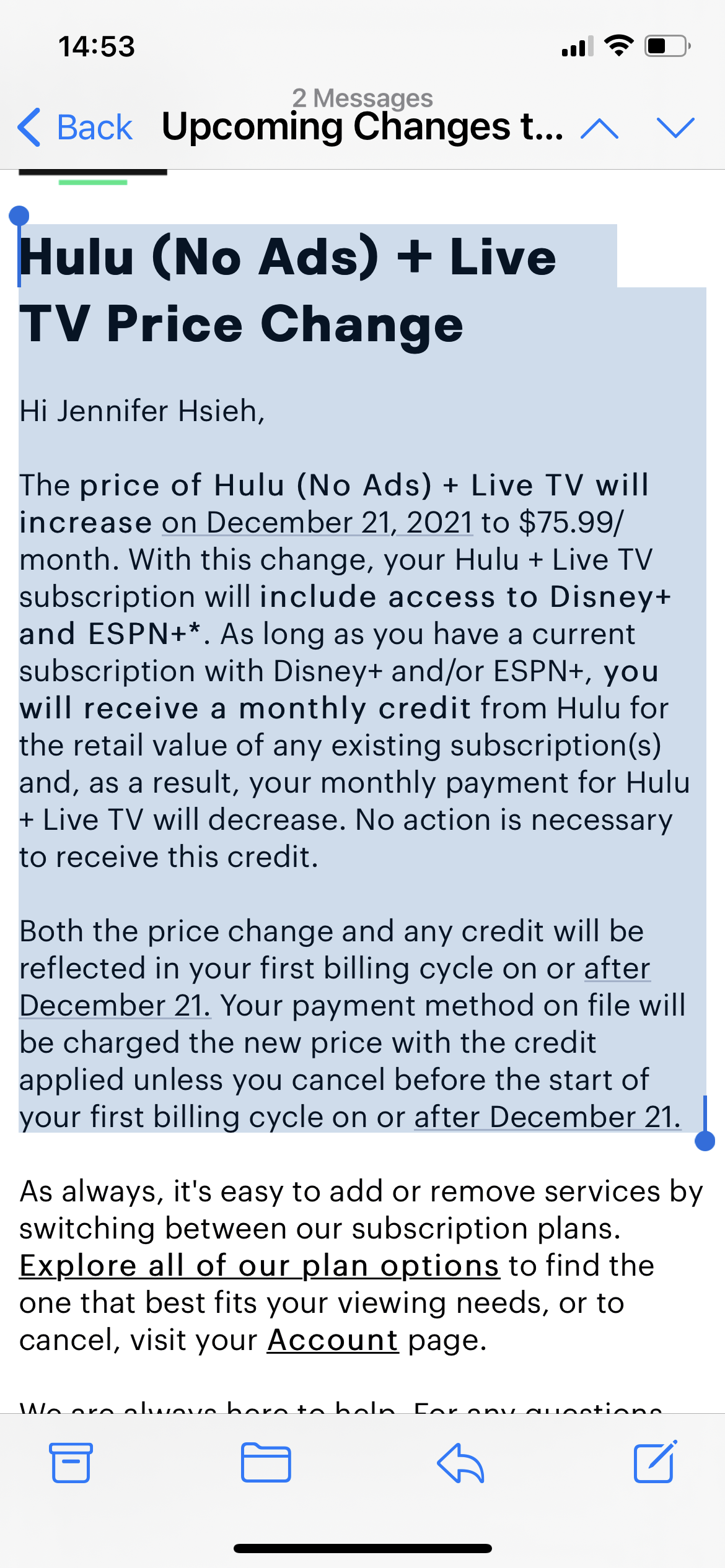Move this email to a folder
725x1568 pixels.
266,1463
